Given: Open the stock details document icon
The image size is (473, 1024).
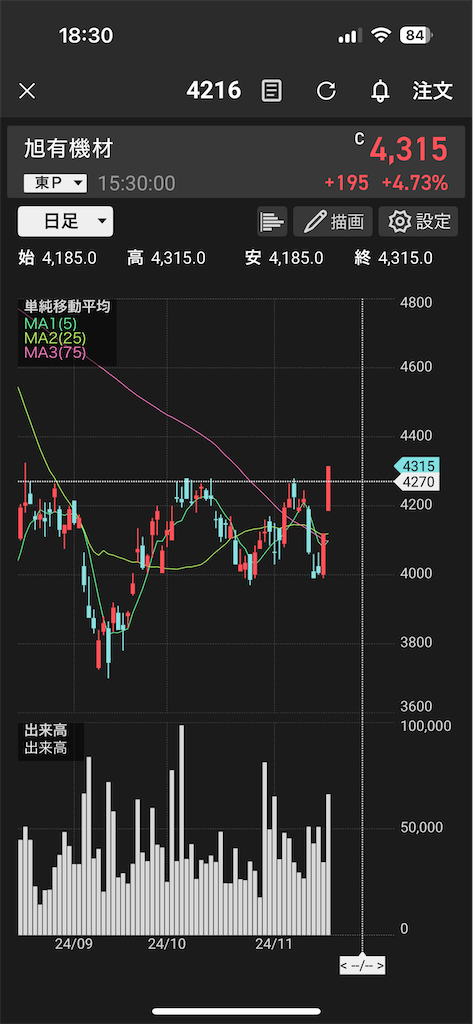Looking at the screenshot, I should [x=272, y=91].
